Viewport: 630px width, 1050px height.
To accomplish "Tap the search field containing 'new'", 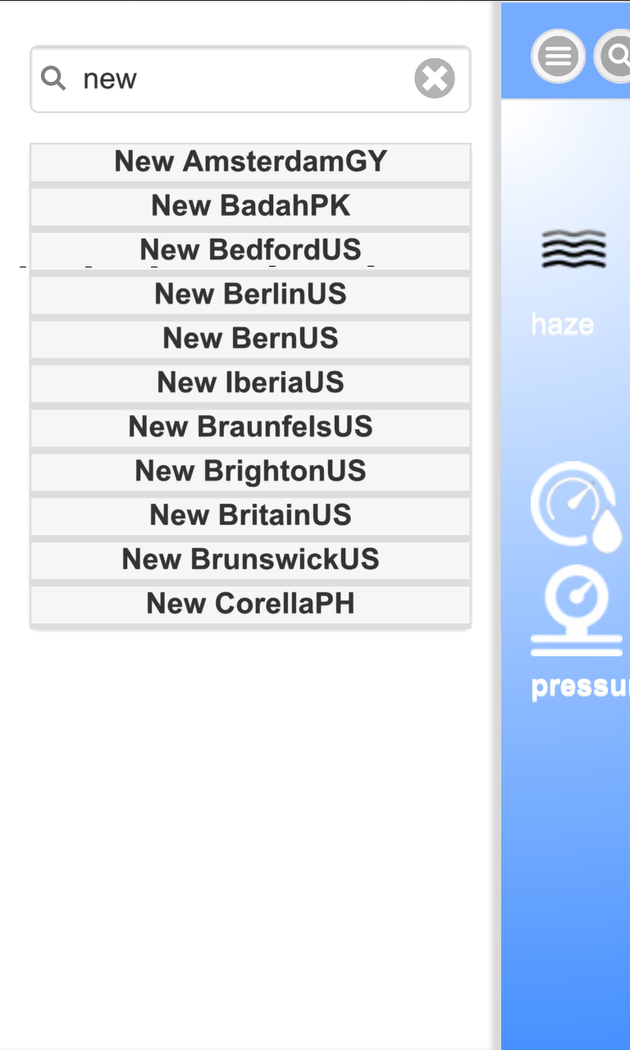I will tap(240, 79).
